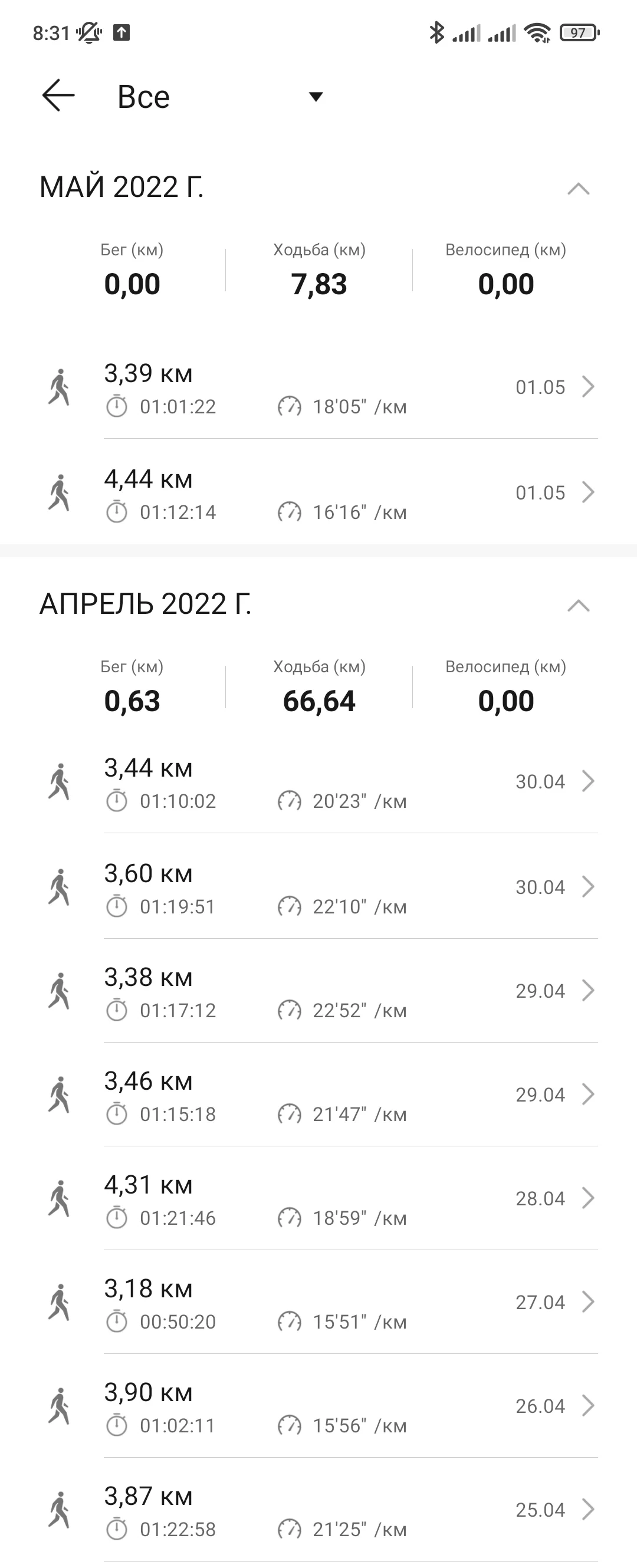The height and width of the screenshot is (1568, 637).
Task: Select the 3,46 км walk from 29.04
Action: coord(350,1096)
